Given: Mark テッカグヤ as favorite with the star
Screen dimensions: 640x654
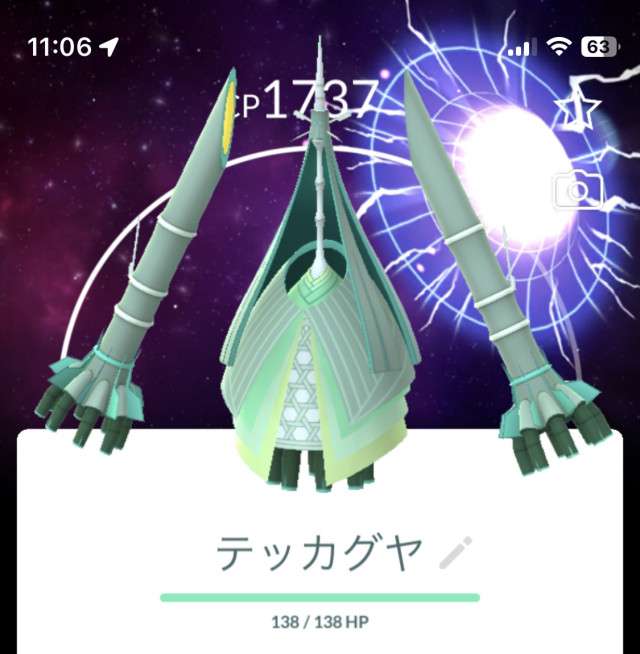Looking at the screenshot, I should coord(576,113).
